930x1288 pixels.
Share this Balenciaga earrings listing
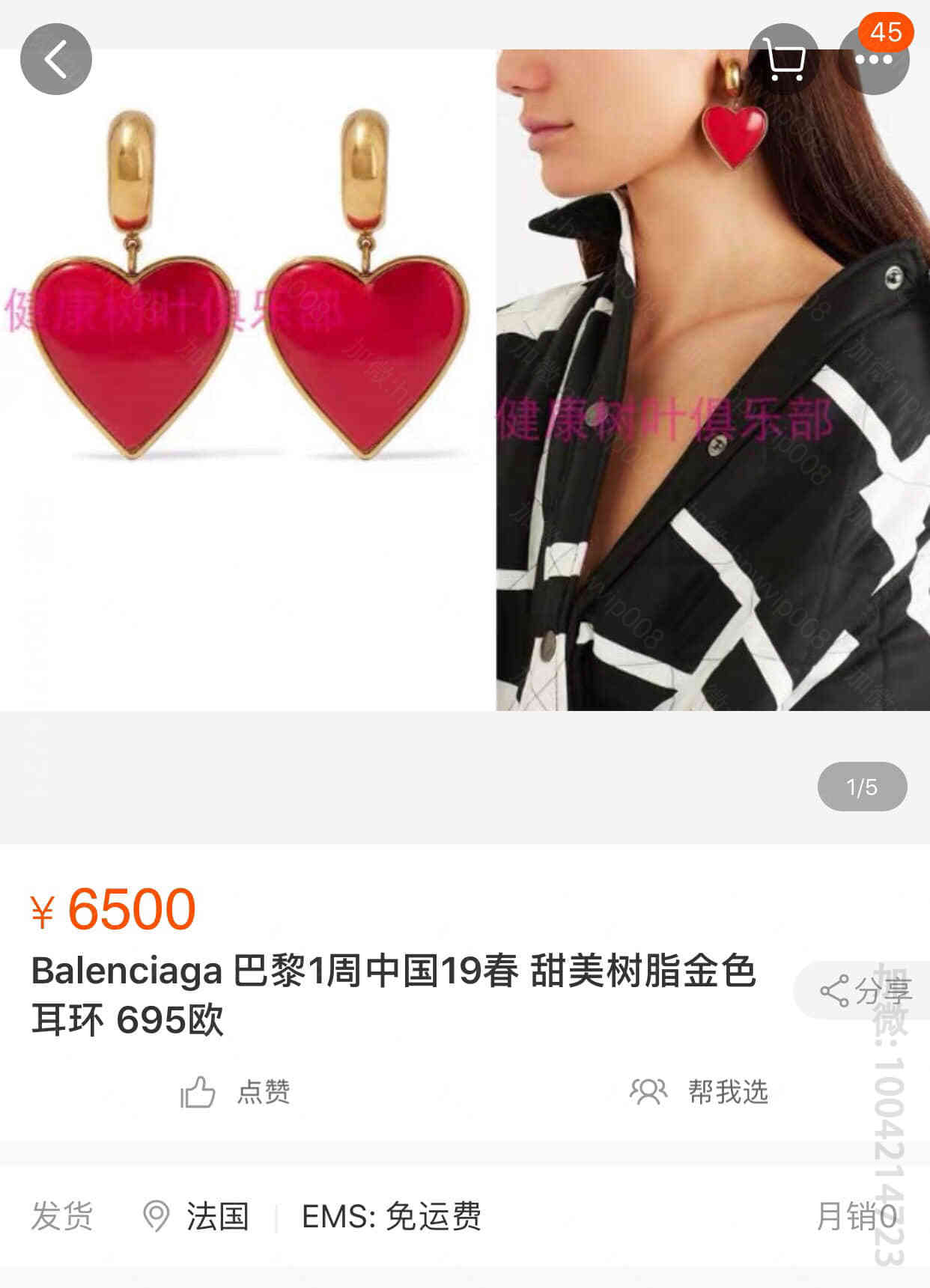(x=865, y=991)
